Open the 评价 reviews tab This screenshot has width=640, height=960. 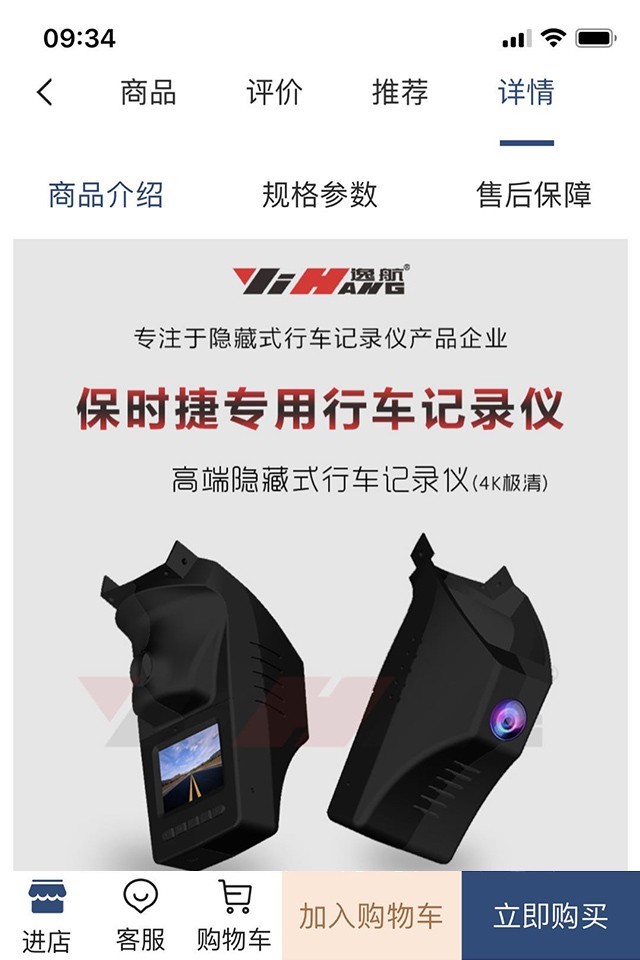click(274, 92)
